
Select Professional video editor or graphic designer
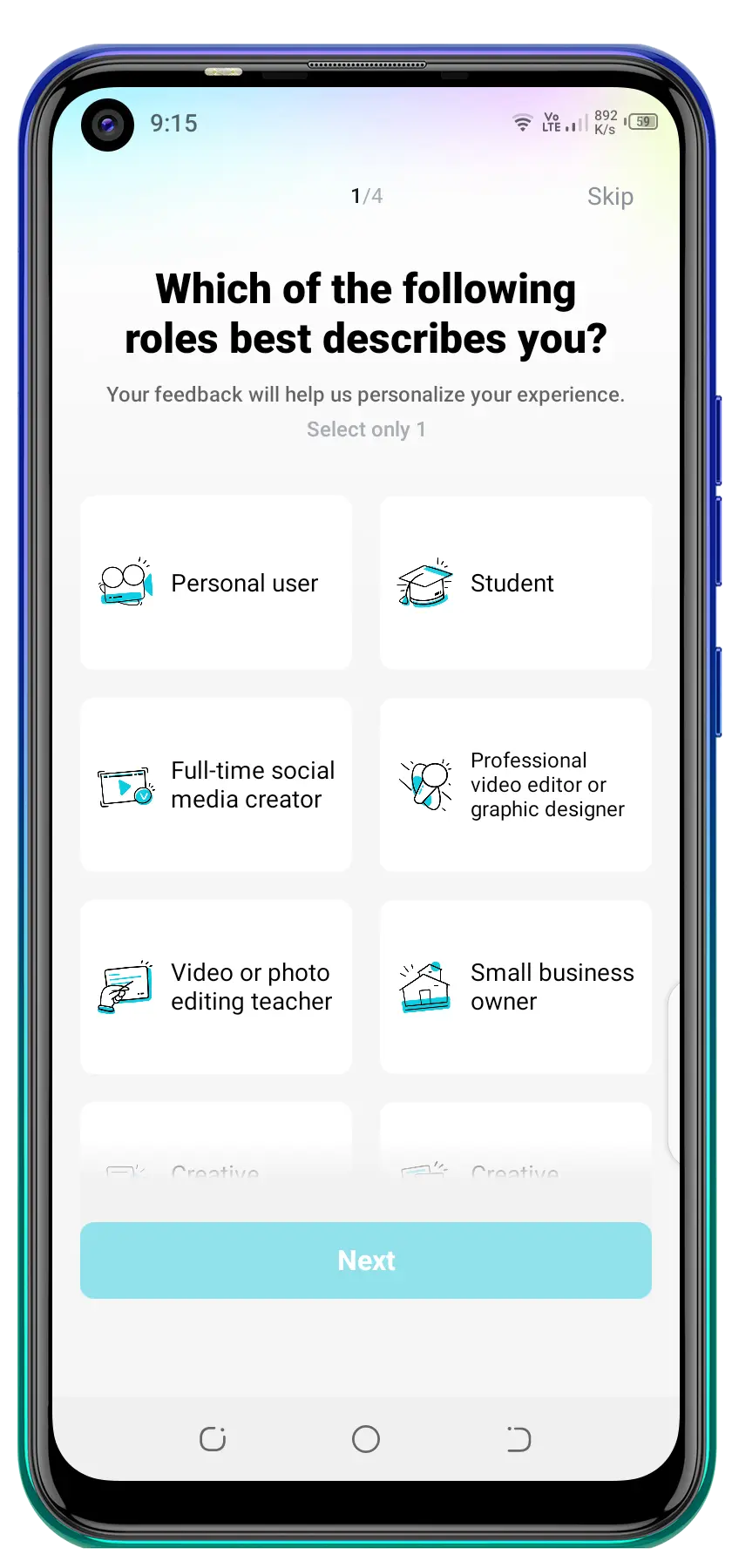pos(516,785)
